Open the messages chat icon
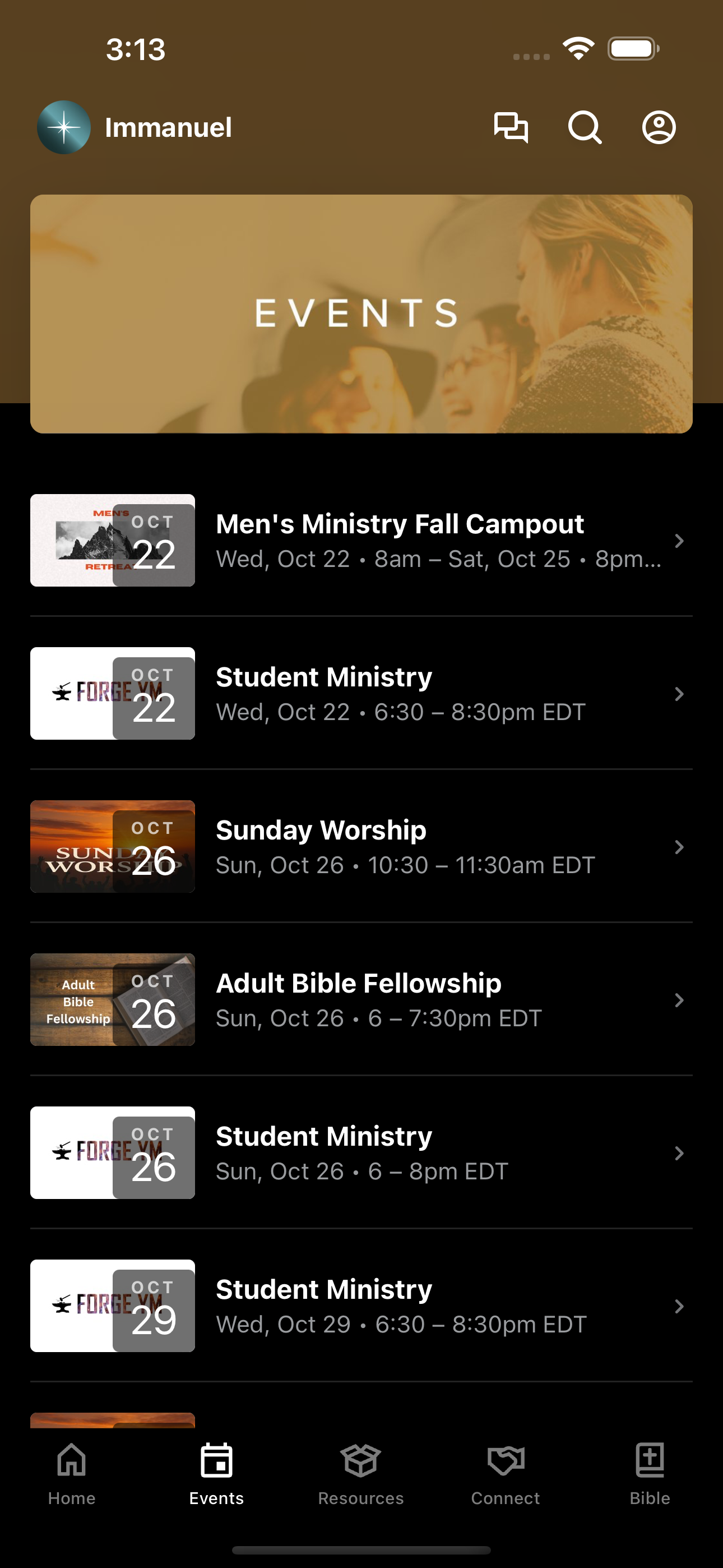723x1568 pixels. [511, 127]
